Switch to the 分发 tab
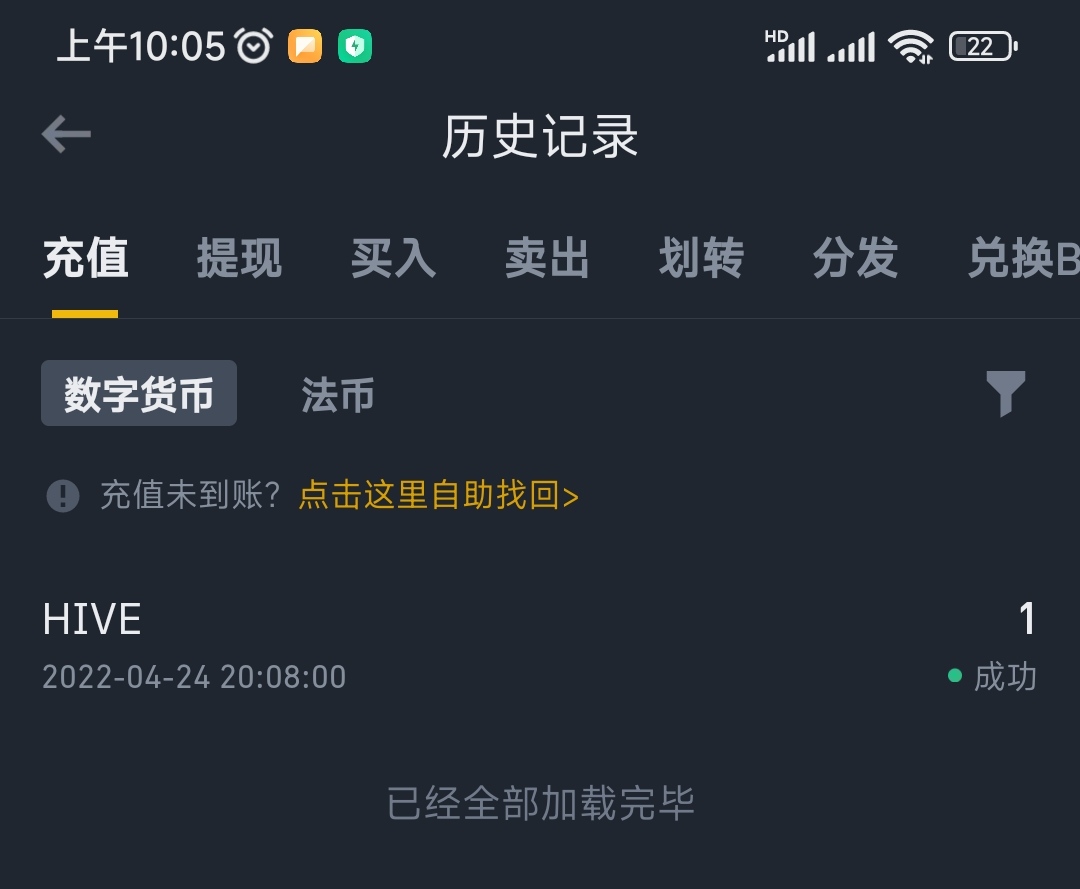The width and height of the screenshot is (1080, 889). click(x=855, y=259)
